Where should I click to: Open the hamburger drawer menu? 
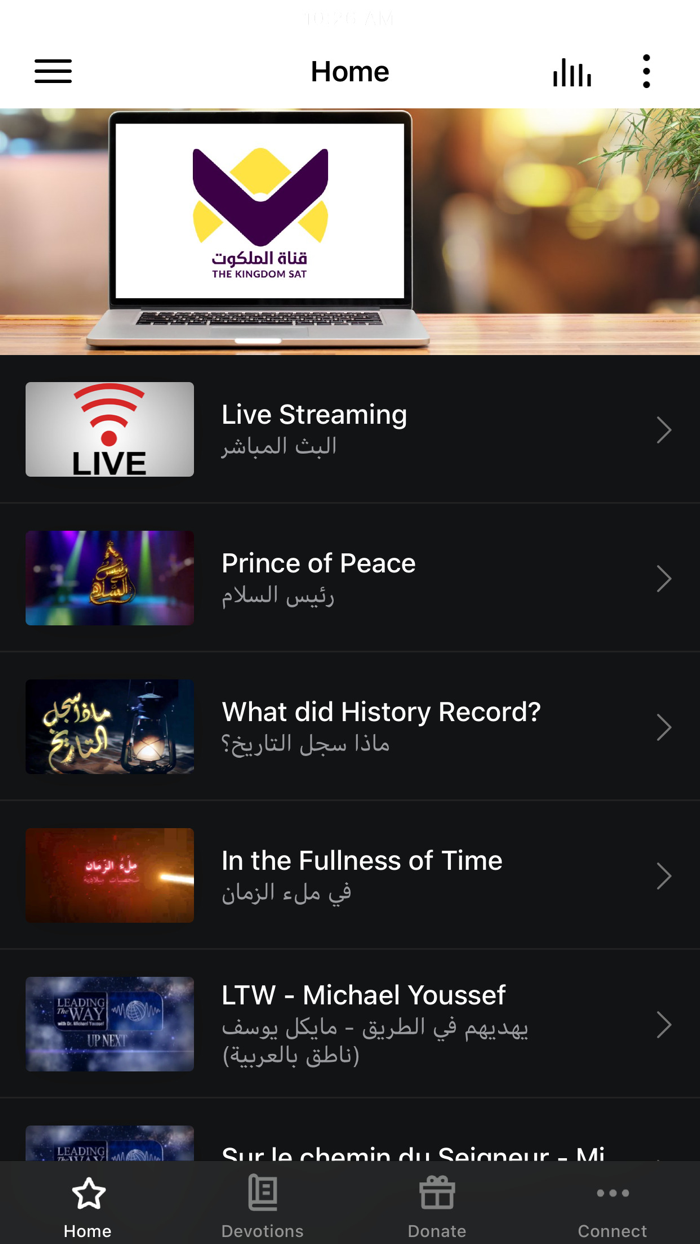pos(53,71)
